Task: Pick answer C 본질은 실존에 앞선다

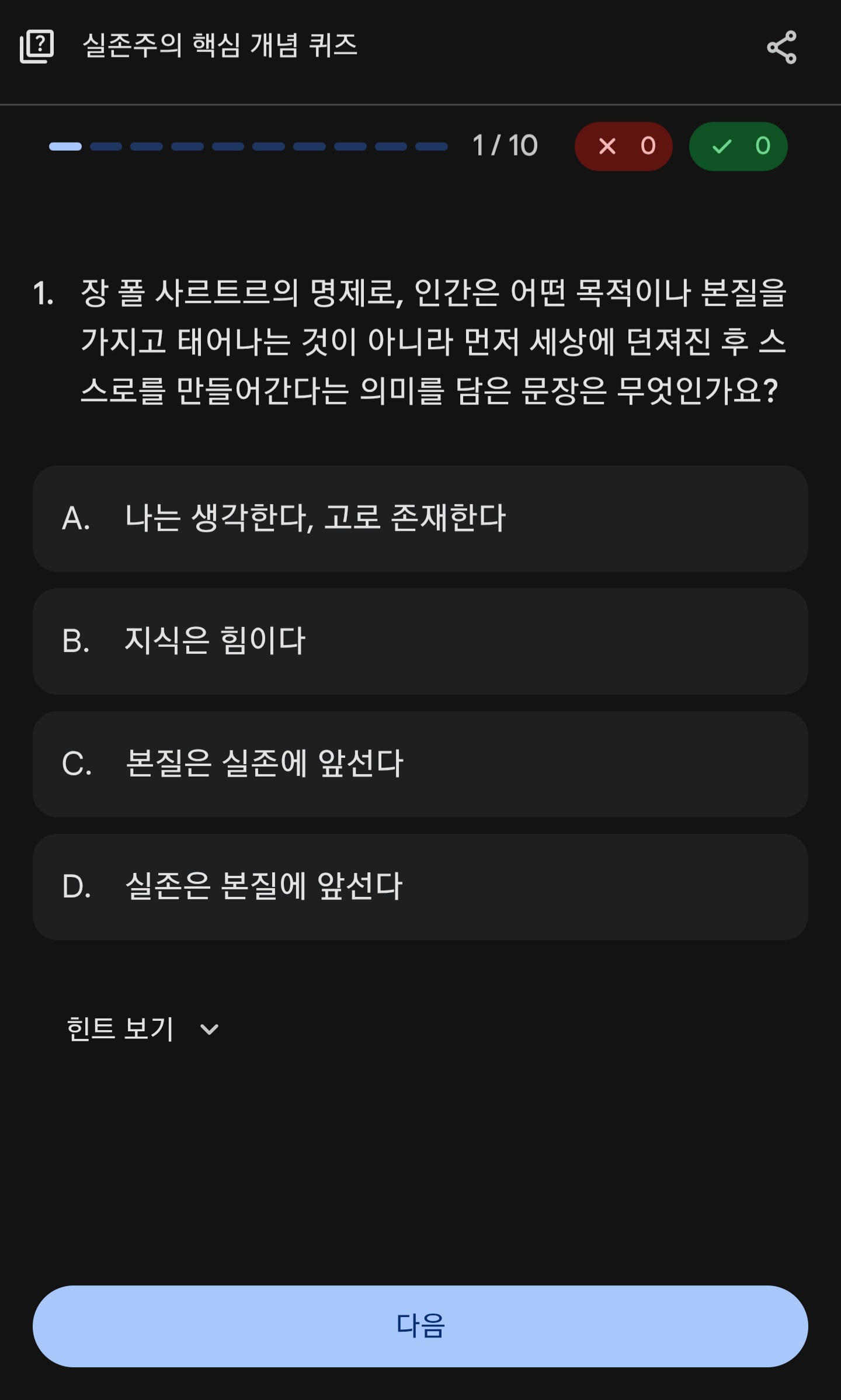Action: [420, 764]
